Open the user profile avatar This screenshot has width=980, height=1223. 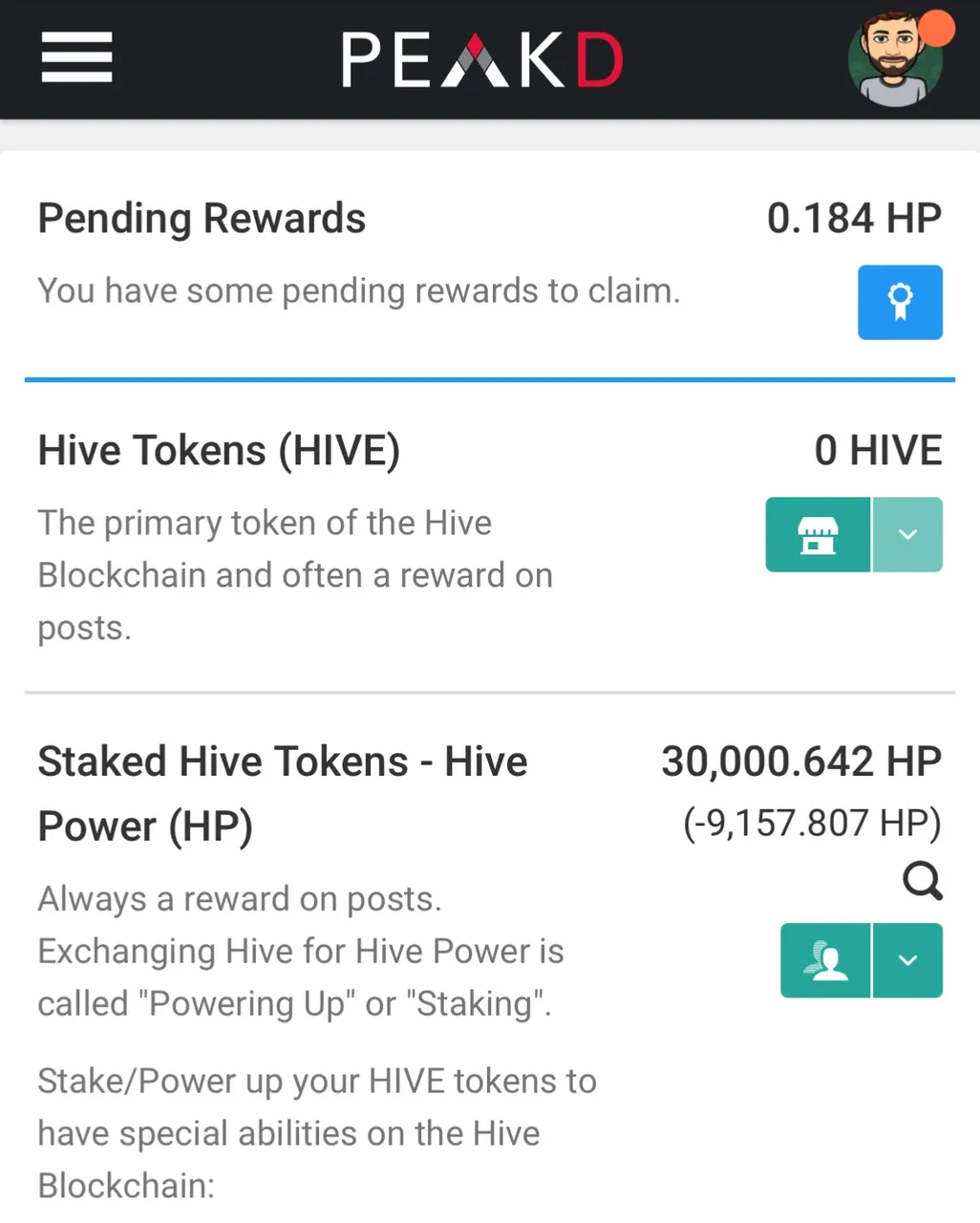[895, 60]
